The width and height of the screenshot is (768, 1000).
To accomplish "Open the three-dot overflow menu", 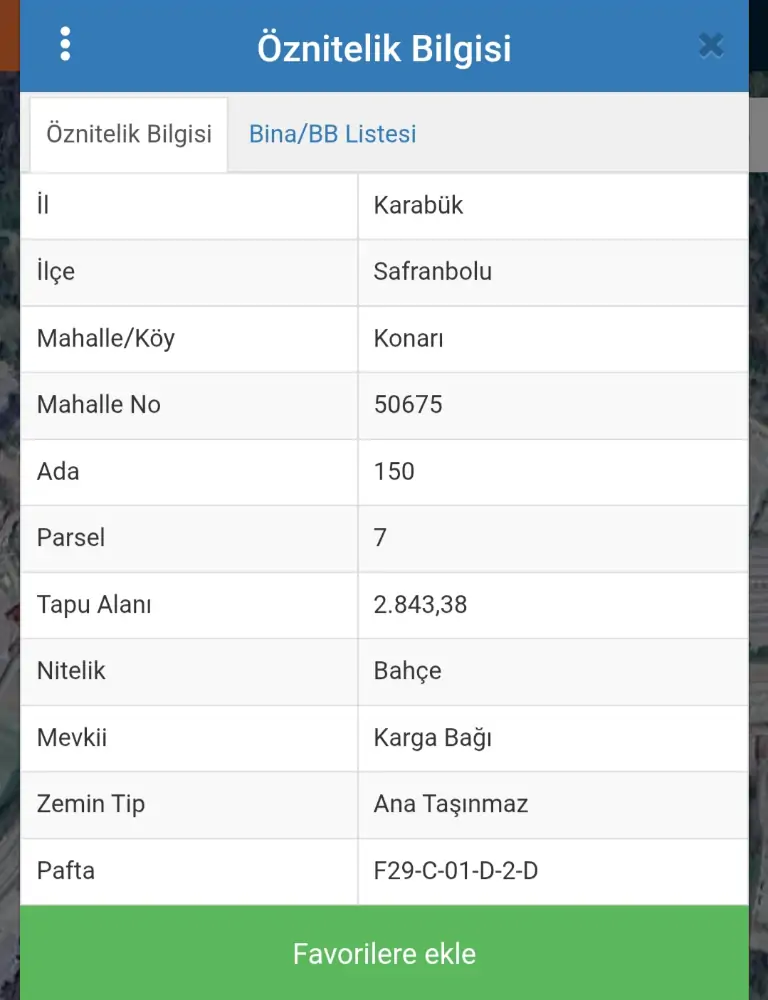I will 65,45.
